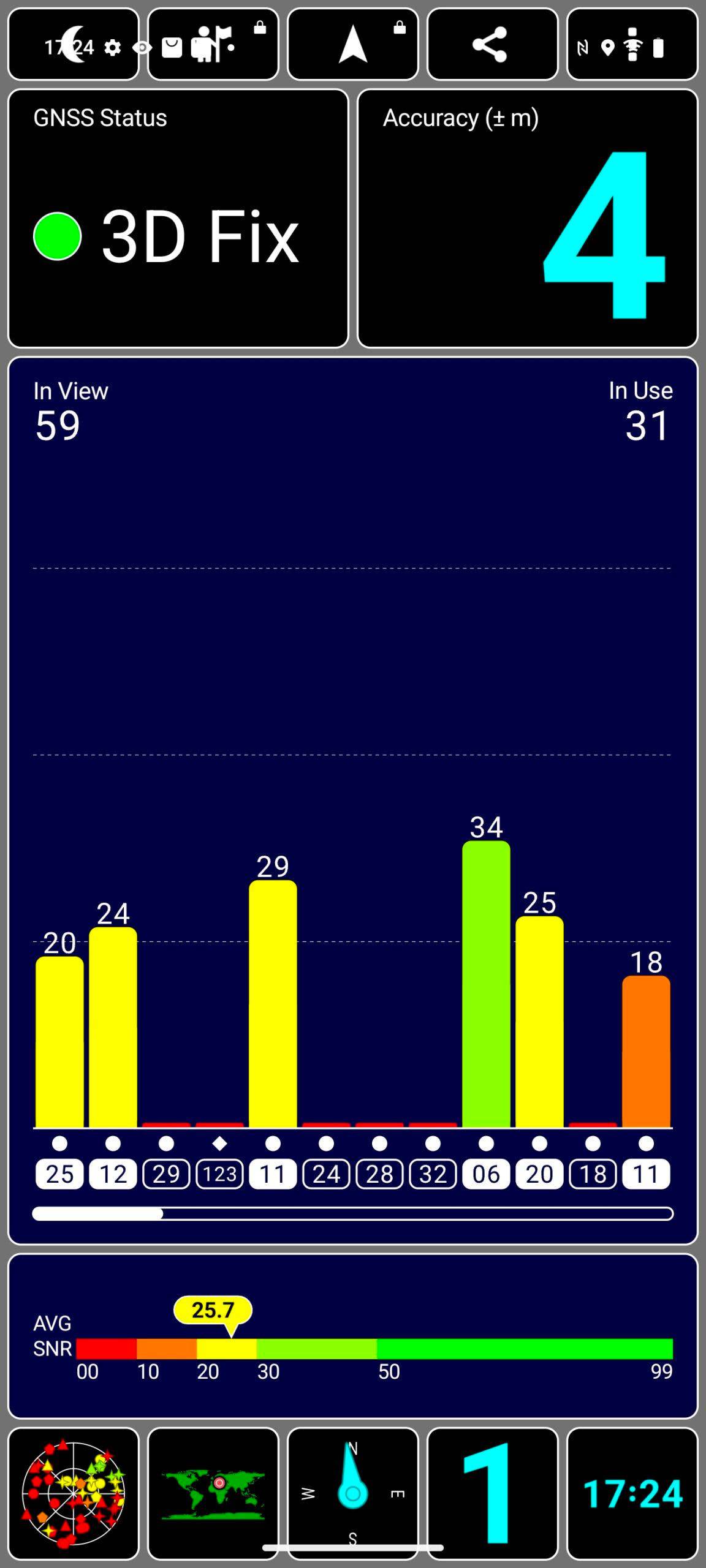The image size is (706, 1568).
Task: Open the cyan speed readout tile
Action: (x=492, y=1493)
